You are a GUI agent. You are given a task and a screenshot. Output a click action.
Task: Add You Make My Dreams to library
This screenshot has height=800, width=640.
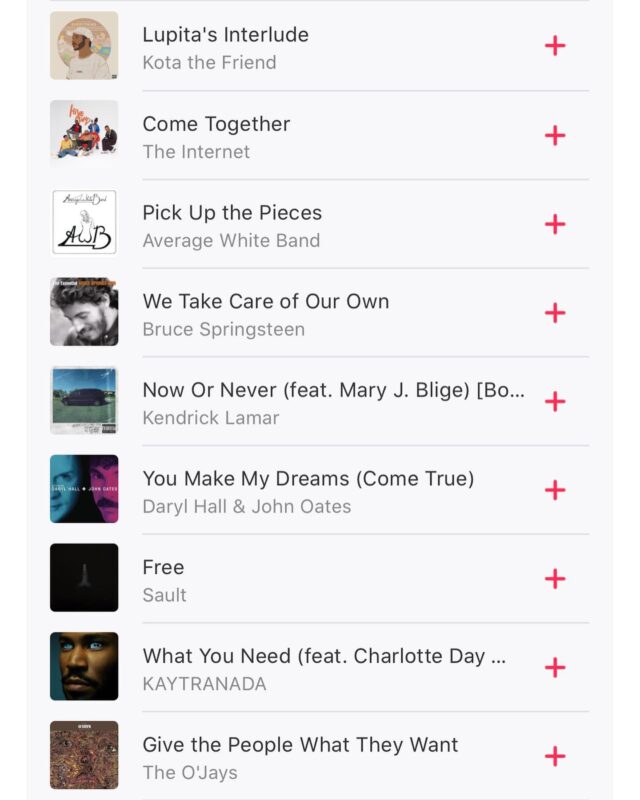(555, 490)
